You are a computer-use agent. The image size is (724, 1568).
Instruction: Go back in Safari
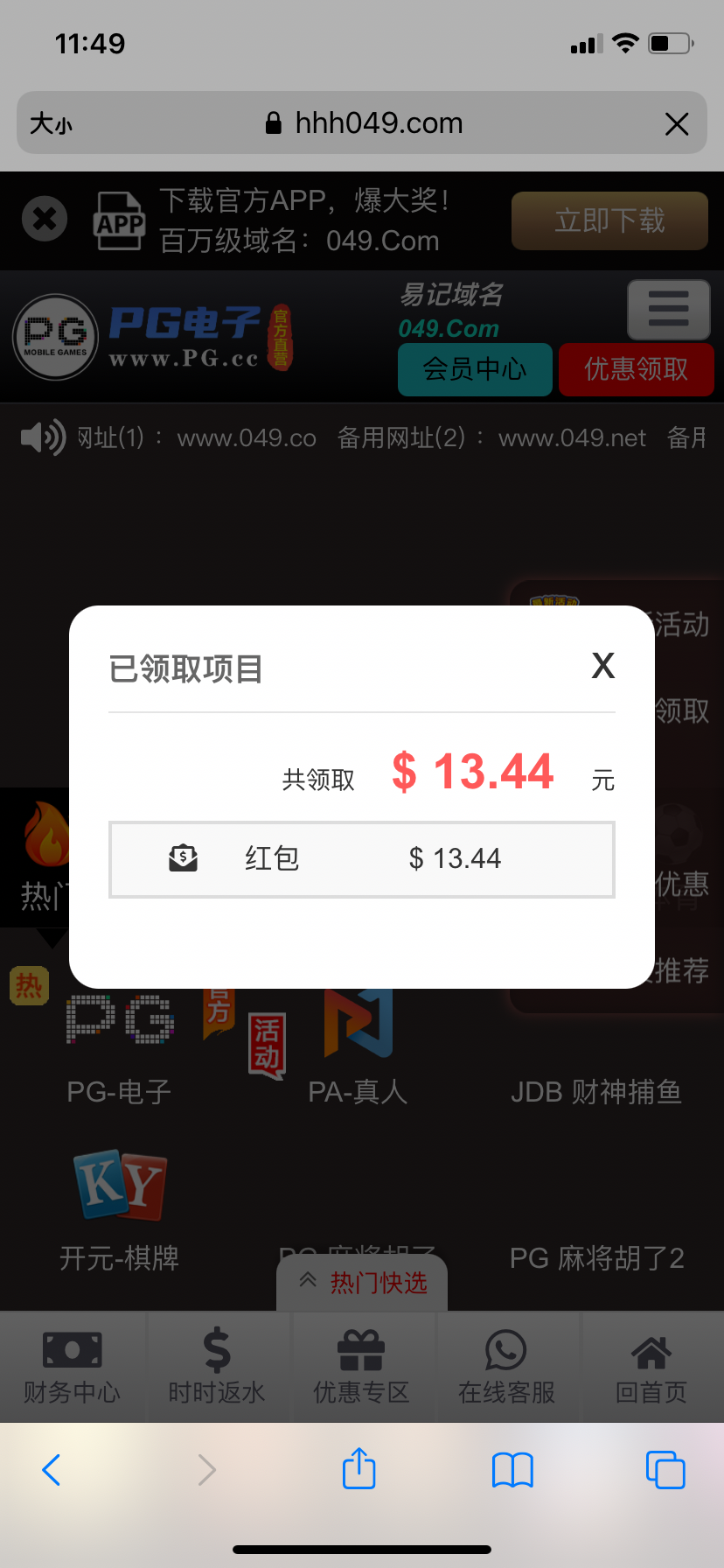pos(52,1469)
